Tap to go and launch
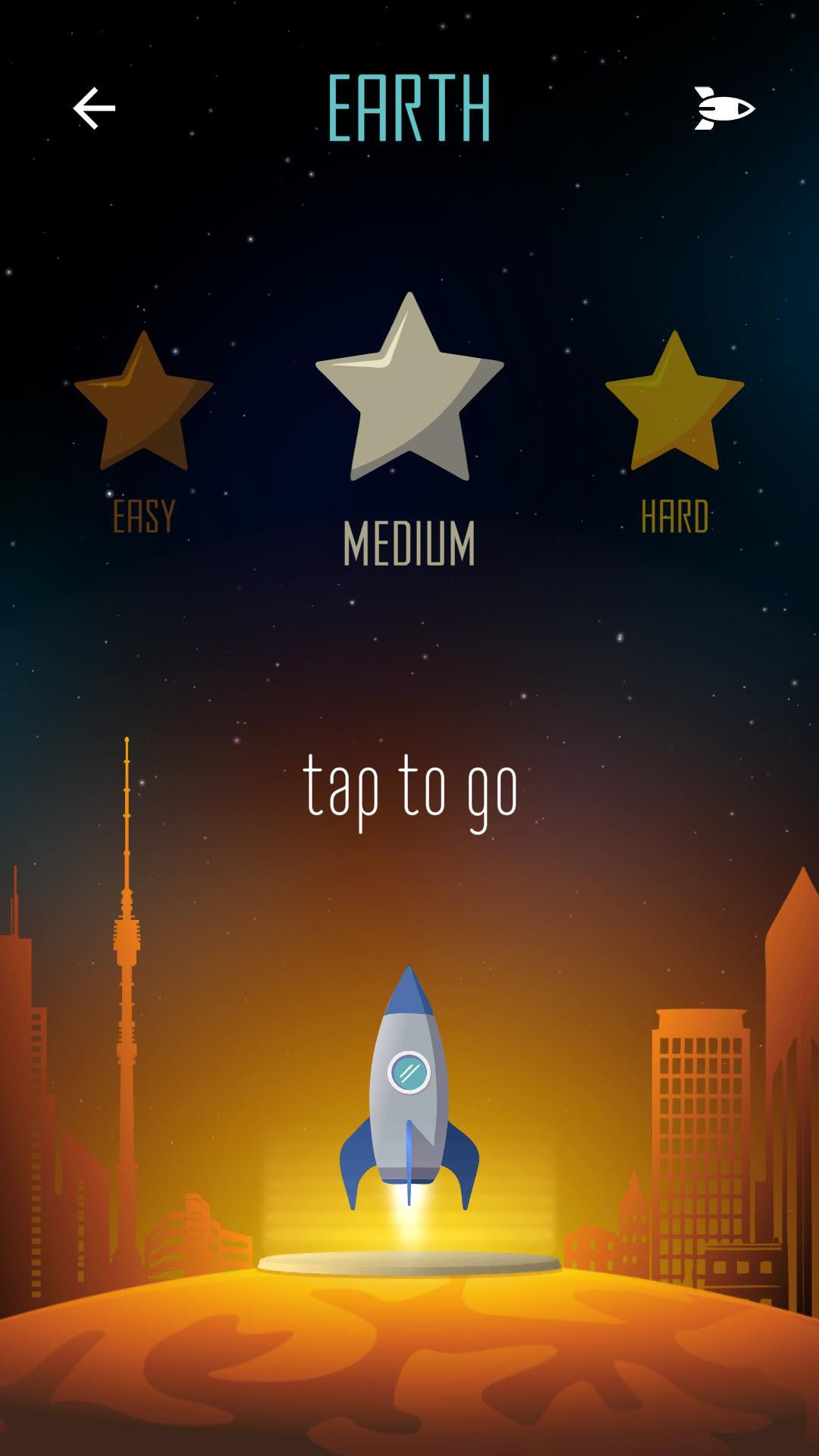This screenshot has height=1456, width=819. tap(410, 790)
